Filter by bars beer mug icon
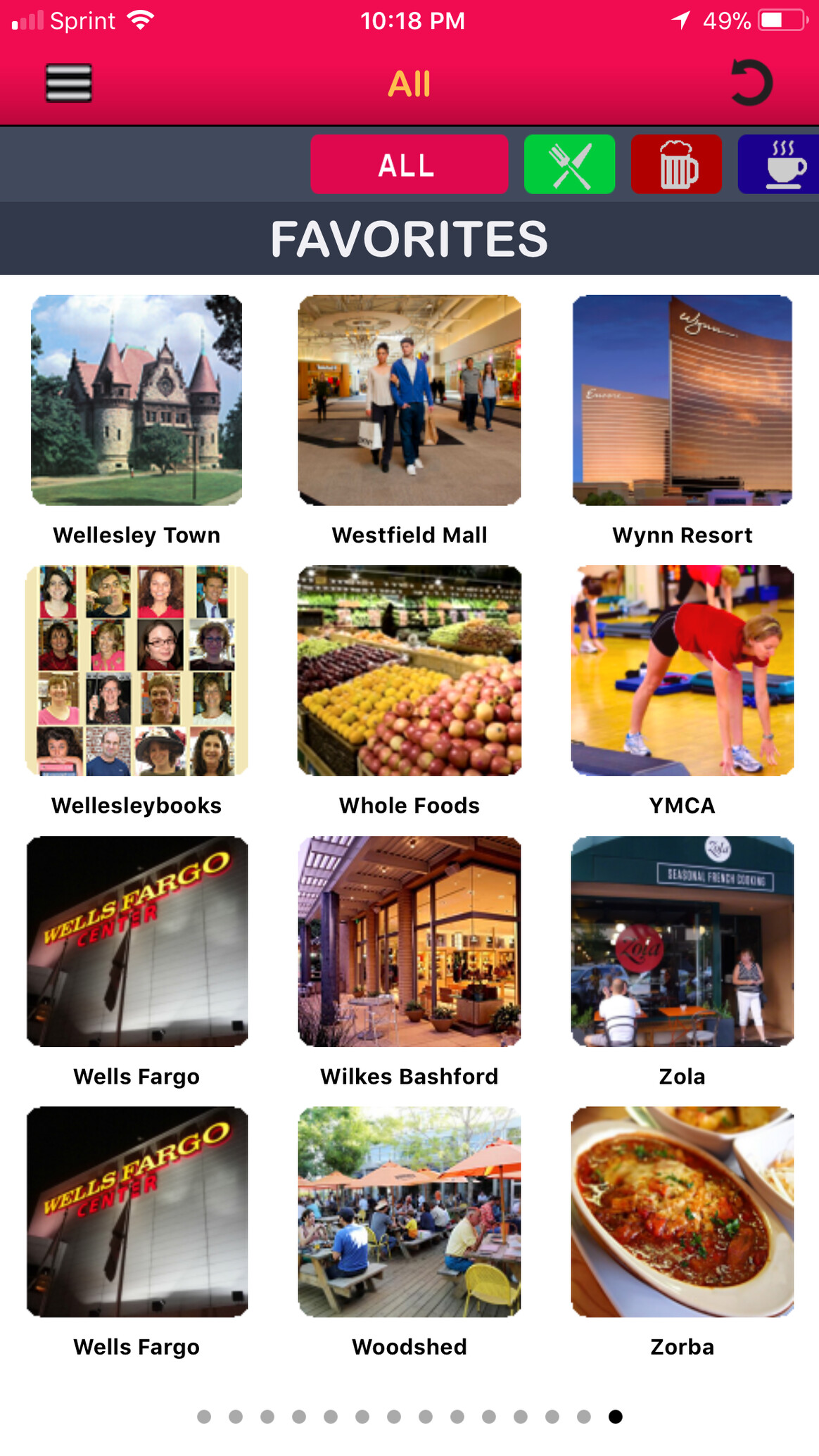819x1456 pixels. pyautogui.click(x=677, y=165)
